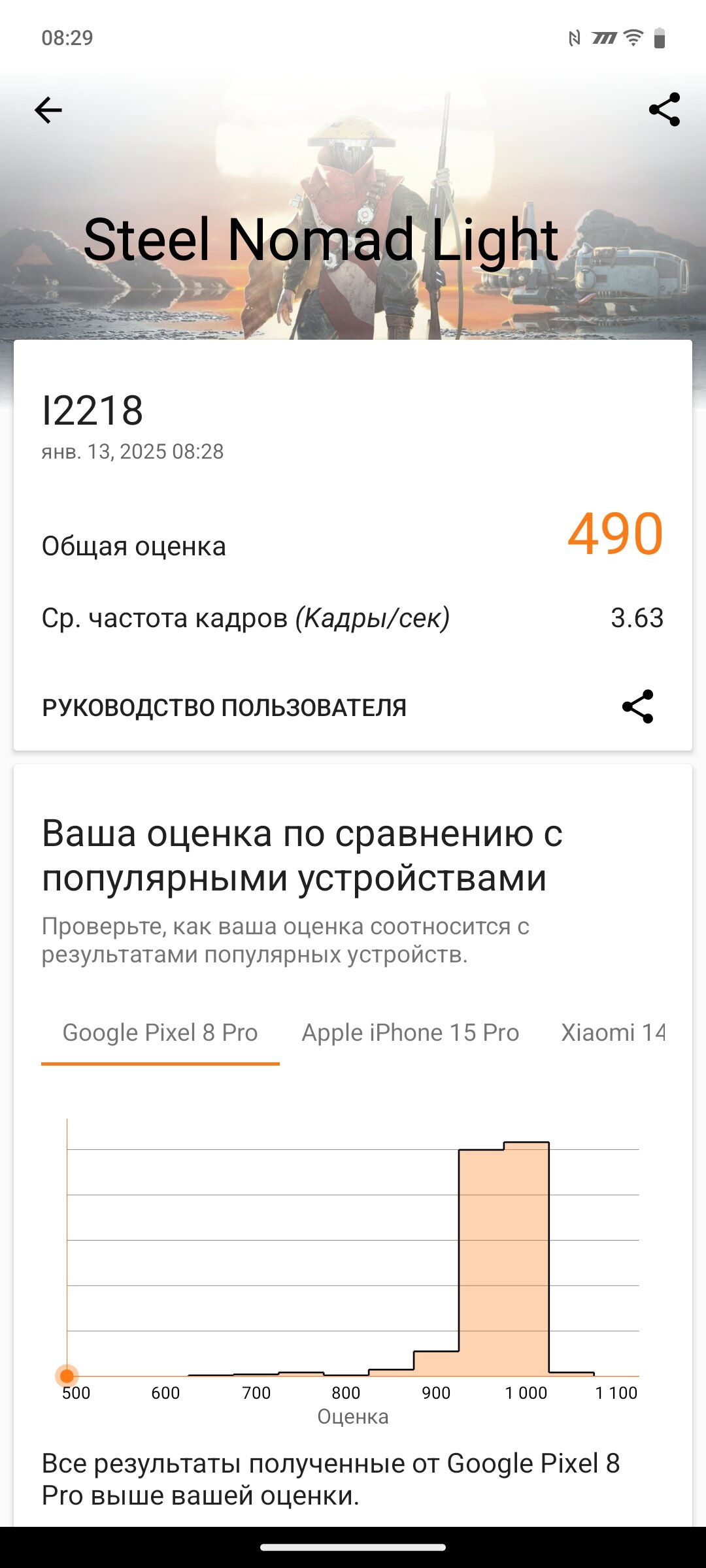Open РУКОВОДСТВО ПОЛЬЗОВАТЕЛЯ
This screenshot has height=1568, width=706.
pyautogui.click(x=224, y=708)
